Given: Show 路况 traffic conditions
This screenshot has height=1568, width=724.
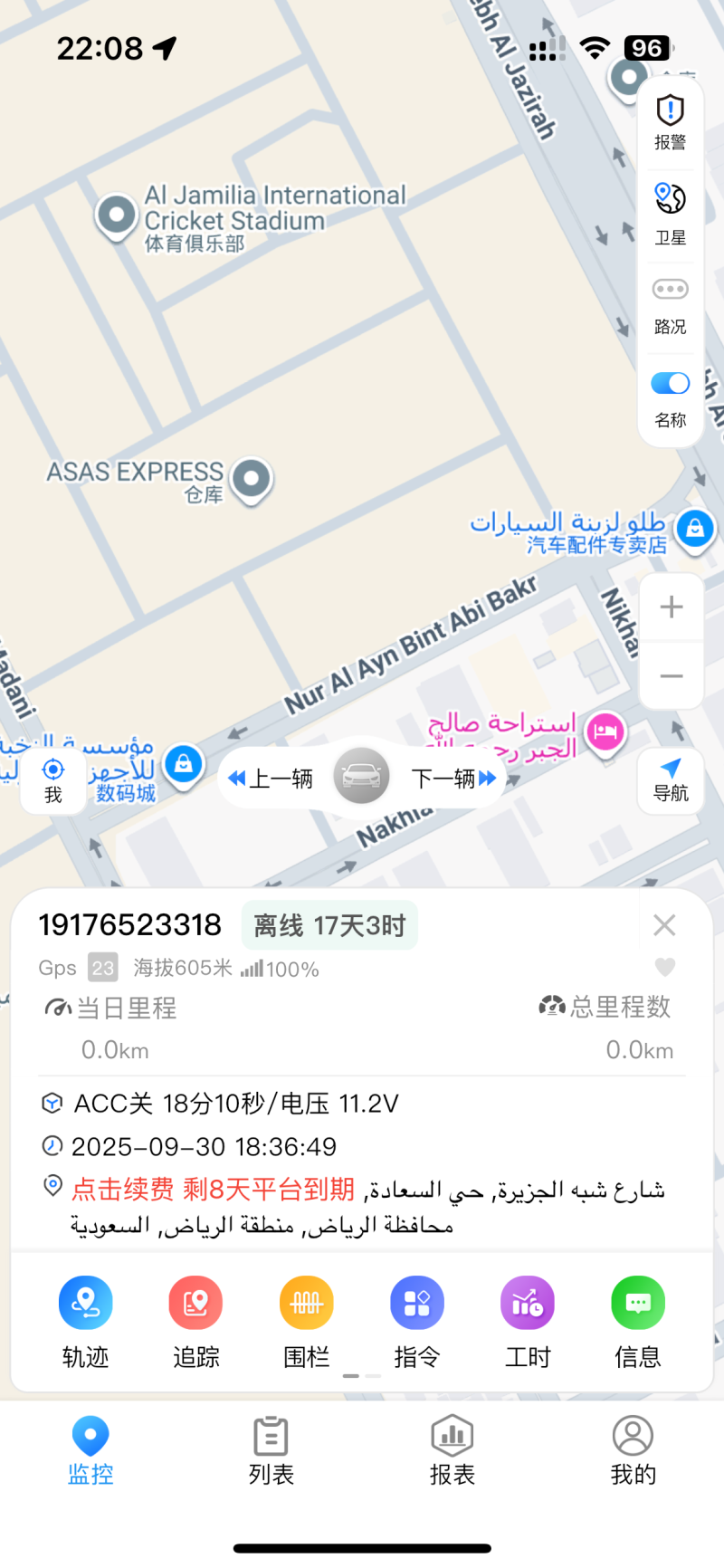Looking at the screenshot, I should coord(670,304).
